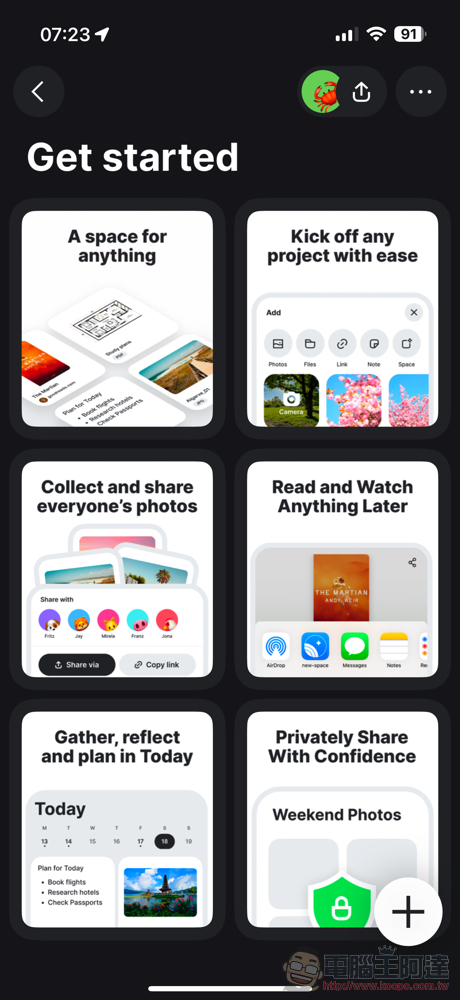Open the "A space for anything" card
Screen dimensions: 460x1000
click(117, 319)
